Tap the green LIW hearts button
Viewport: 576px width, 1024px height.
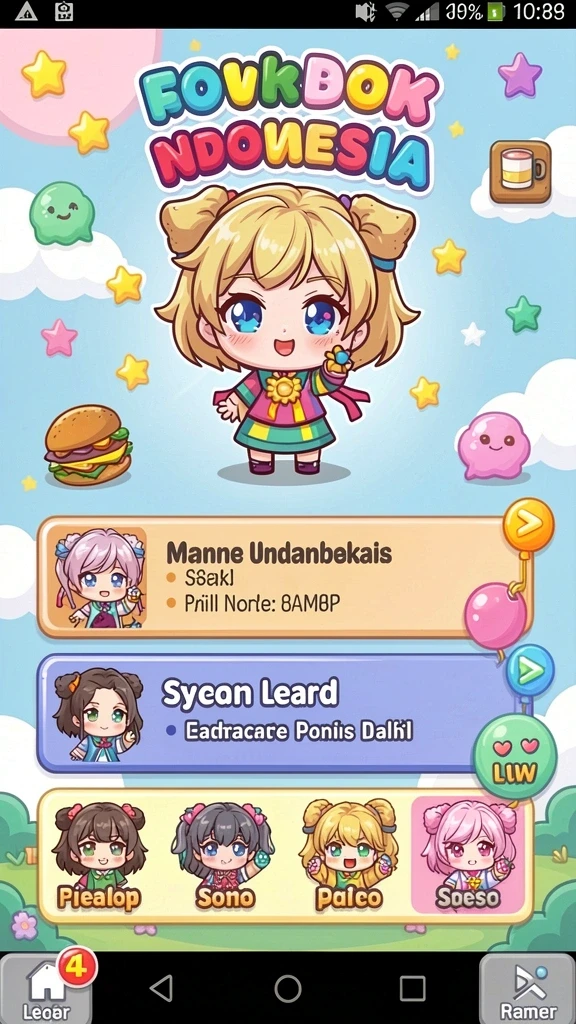[x=515, y=756]
